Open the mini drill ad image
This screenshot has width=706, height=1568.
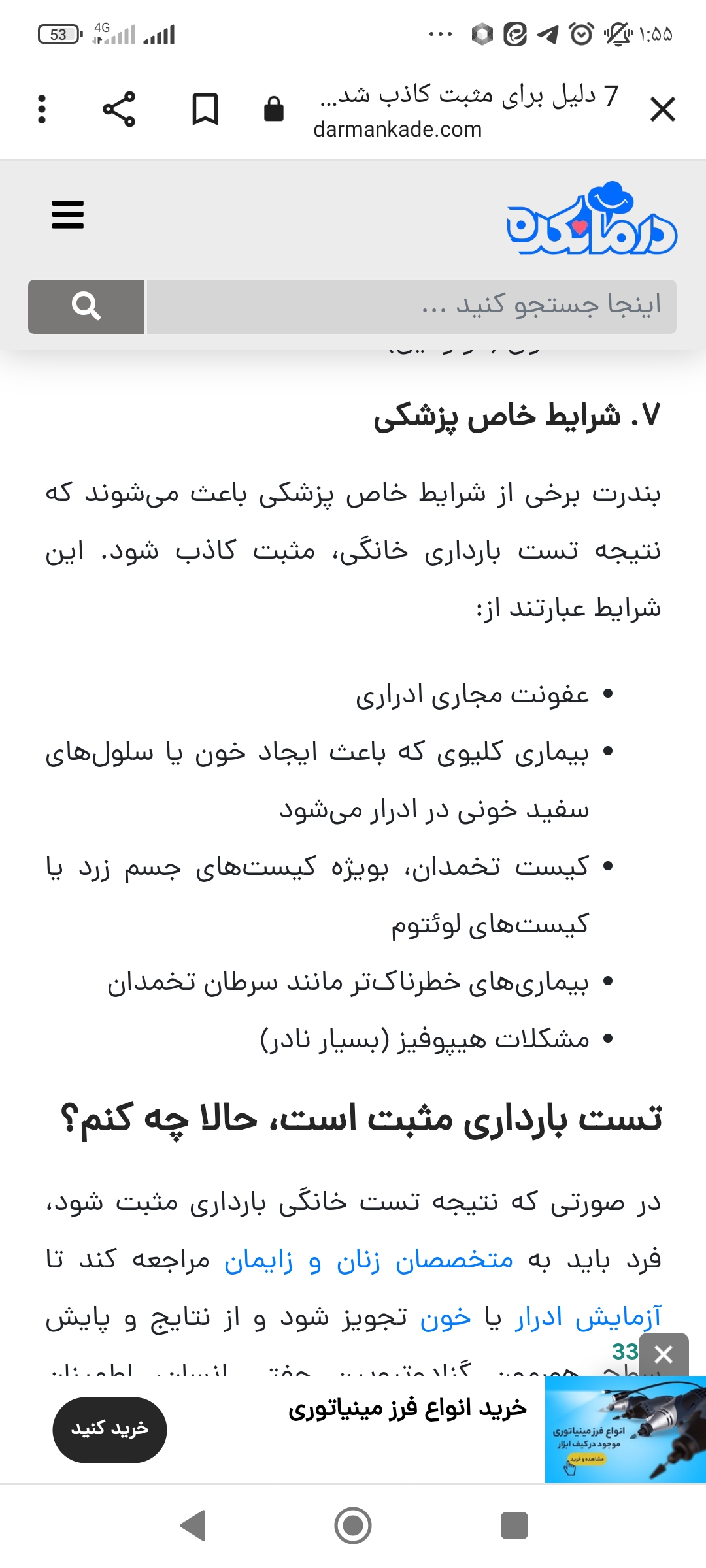tap(625, 1429)
